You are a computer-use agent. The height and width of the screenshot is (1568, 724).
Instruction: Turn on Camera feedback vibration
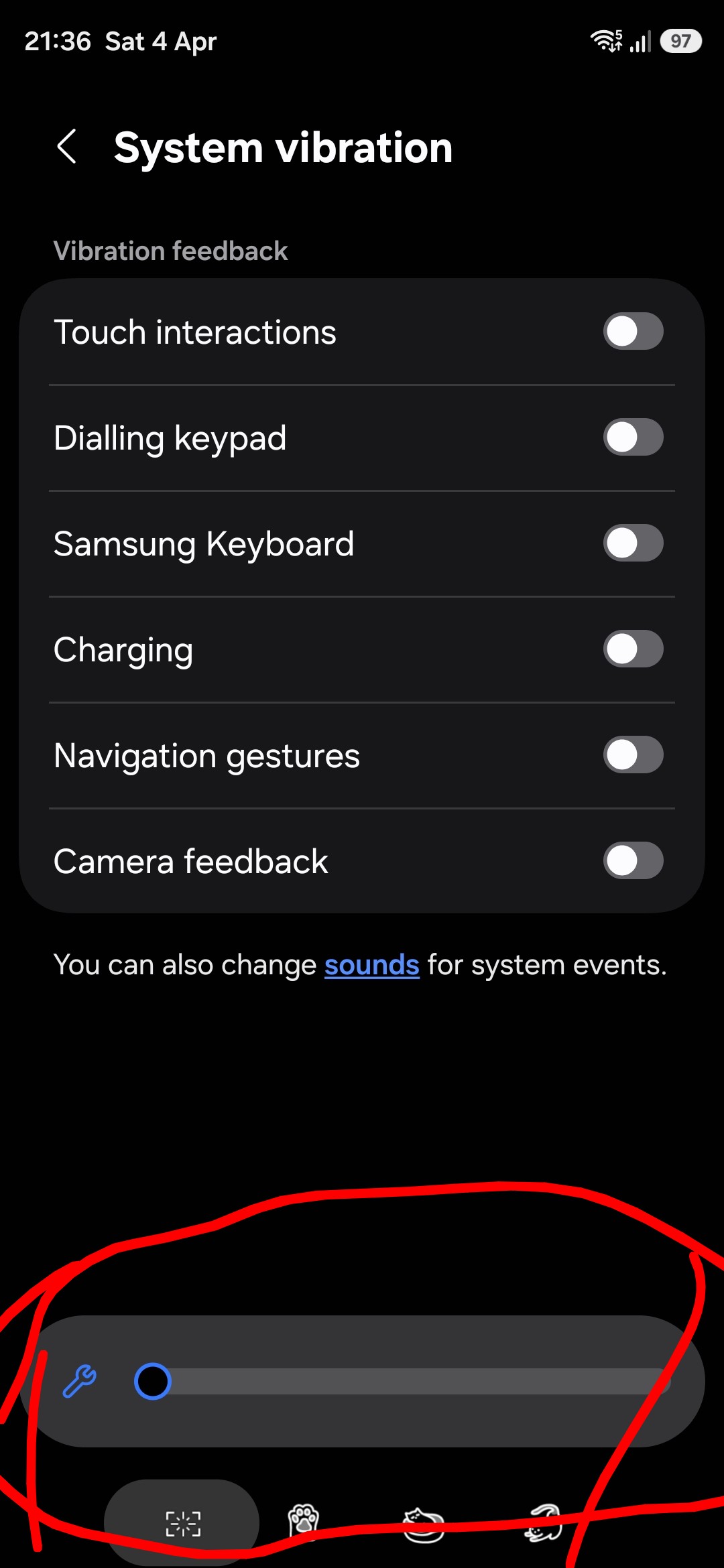[x=633, y=861]
